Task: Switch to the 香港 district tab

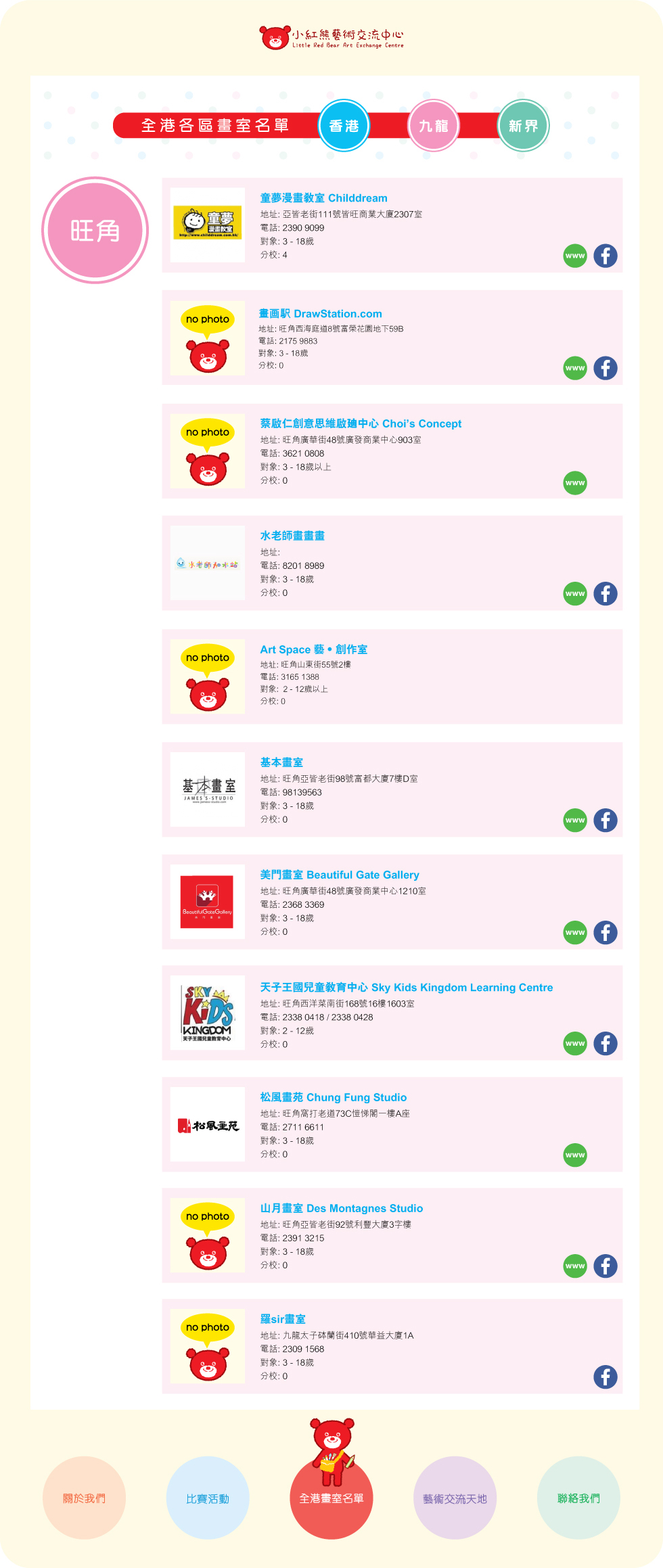Action: click(344, 126)
